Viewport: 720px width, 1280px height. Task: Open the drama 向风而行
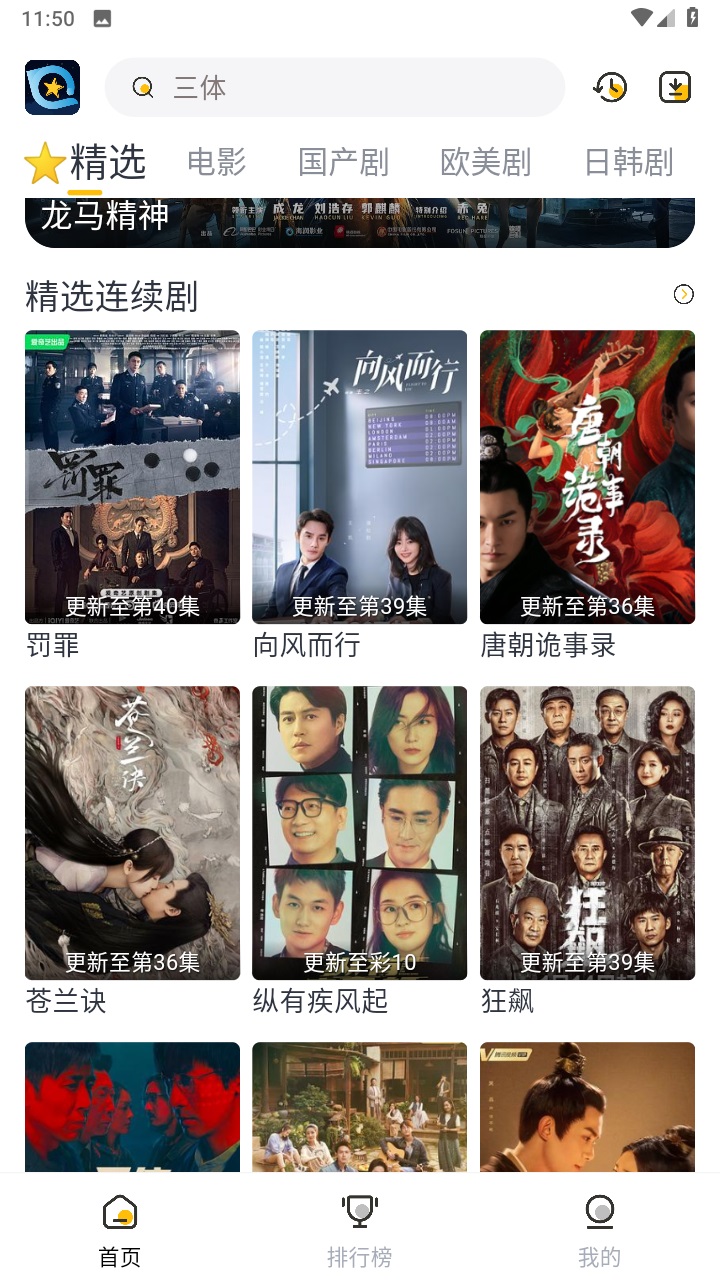point(359,477)
